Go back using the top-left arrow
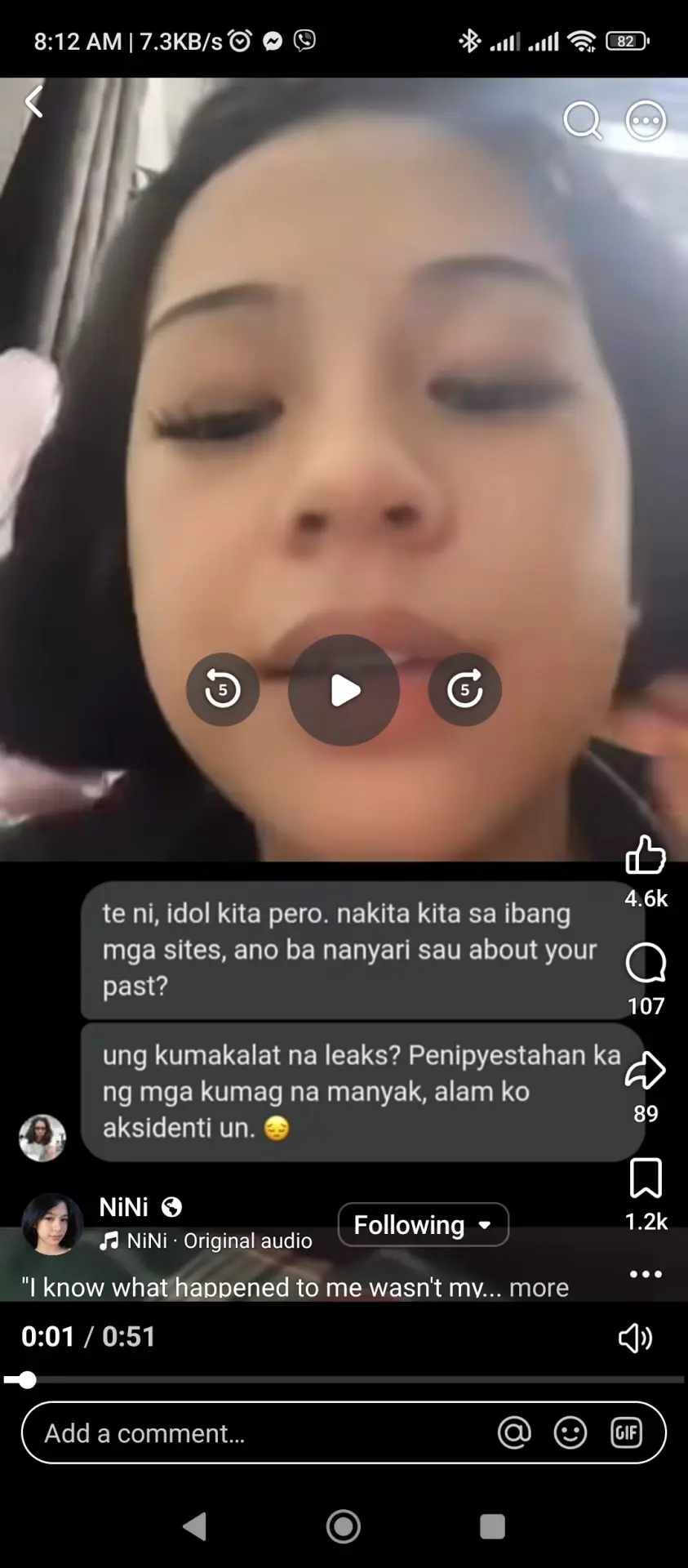Viewport: 688px width, 1568px height. click(x=33, y=102)
